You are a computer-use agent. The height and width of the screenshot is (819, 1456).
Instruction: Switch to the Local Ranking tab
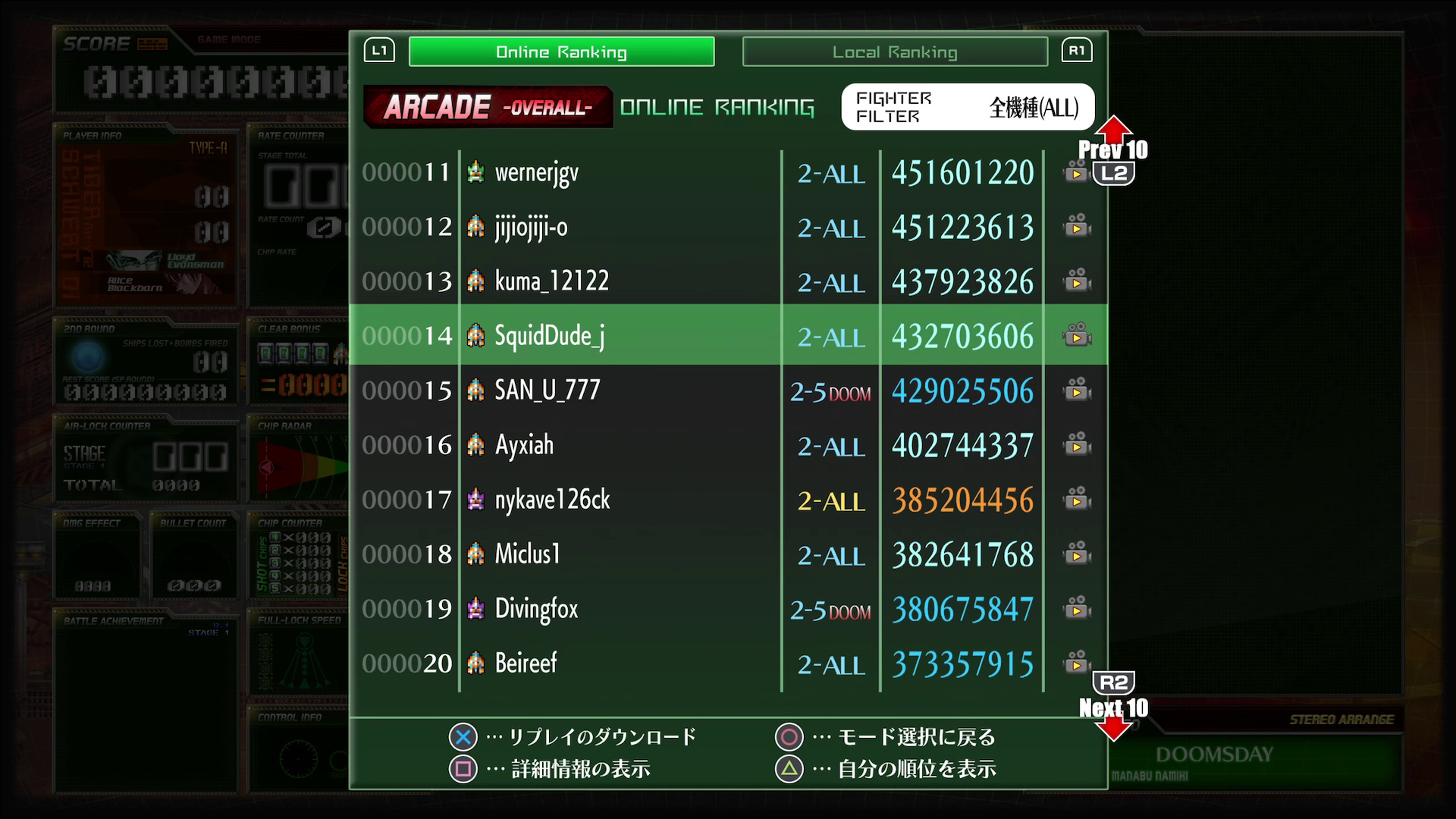coord(895,52)
